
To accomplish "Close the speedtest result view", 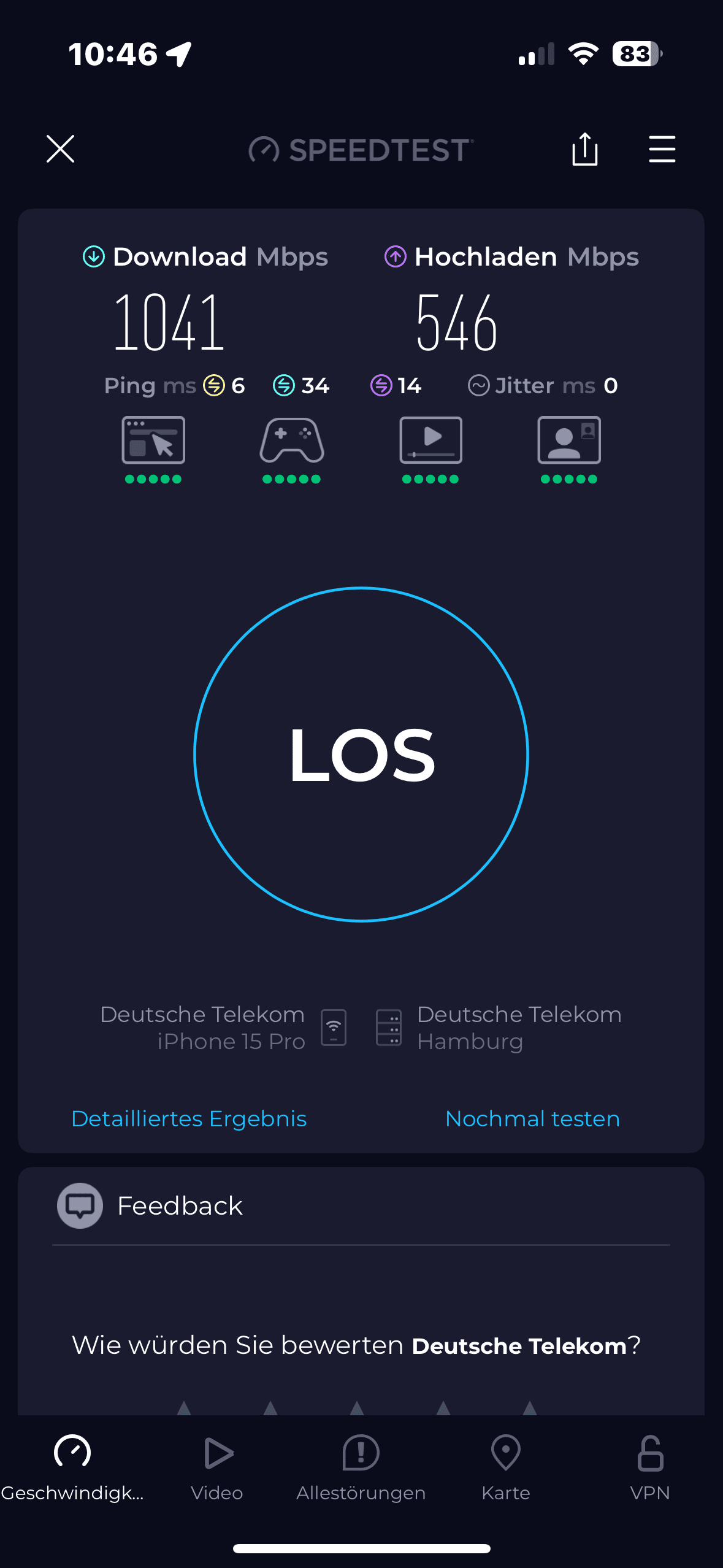I will 60,149.
